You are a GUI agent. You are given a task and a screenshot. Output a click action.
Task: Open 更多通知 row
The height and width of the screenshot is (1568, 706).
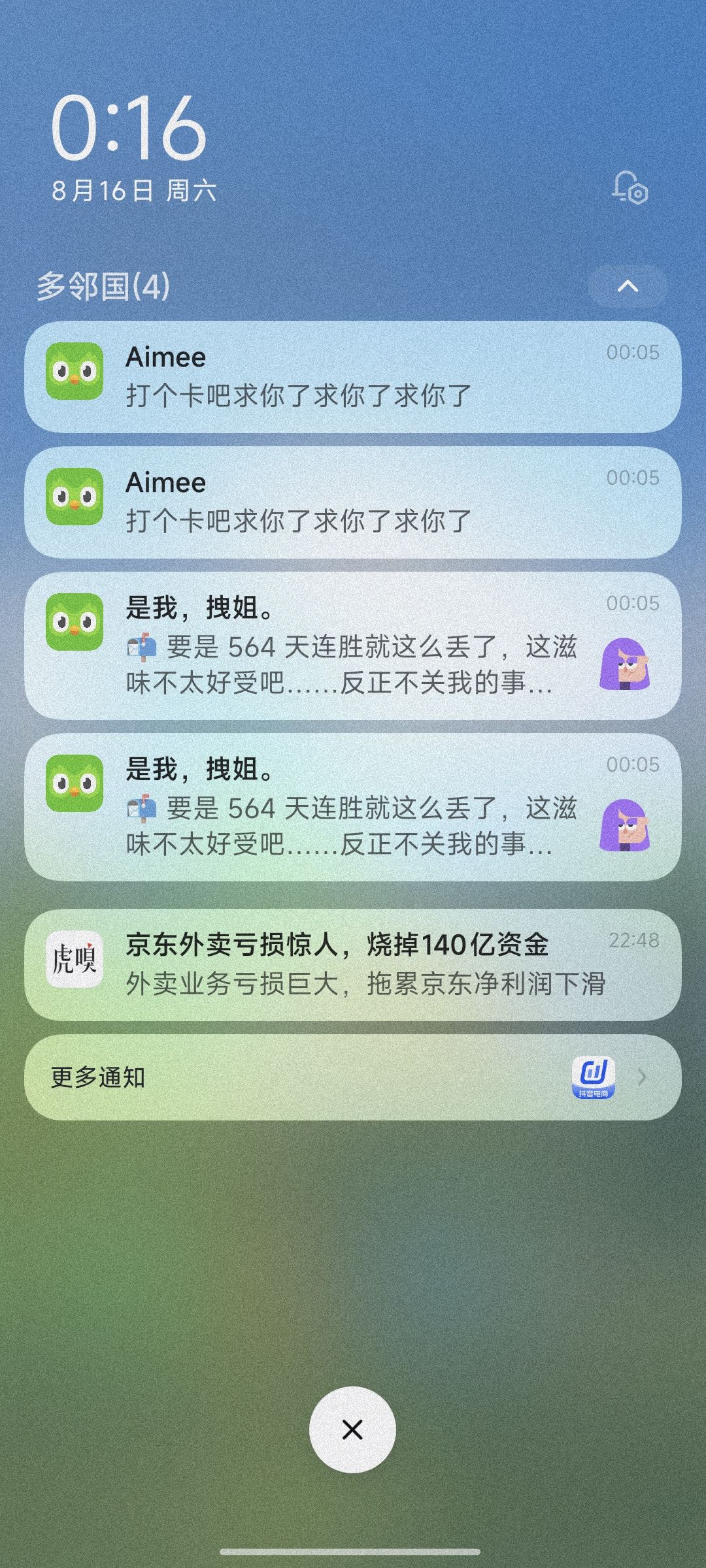(353, 1077)
